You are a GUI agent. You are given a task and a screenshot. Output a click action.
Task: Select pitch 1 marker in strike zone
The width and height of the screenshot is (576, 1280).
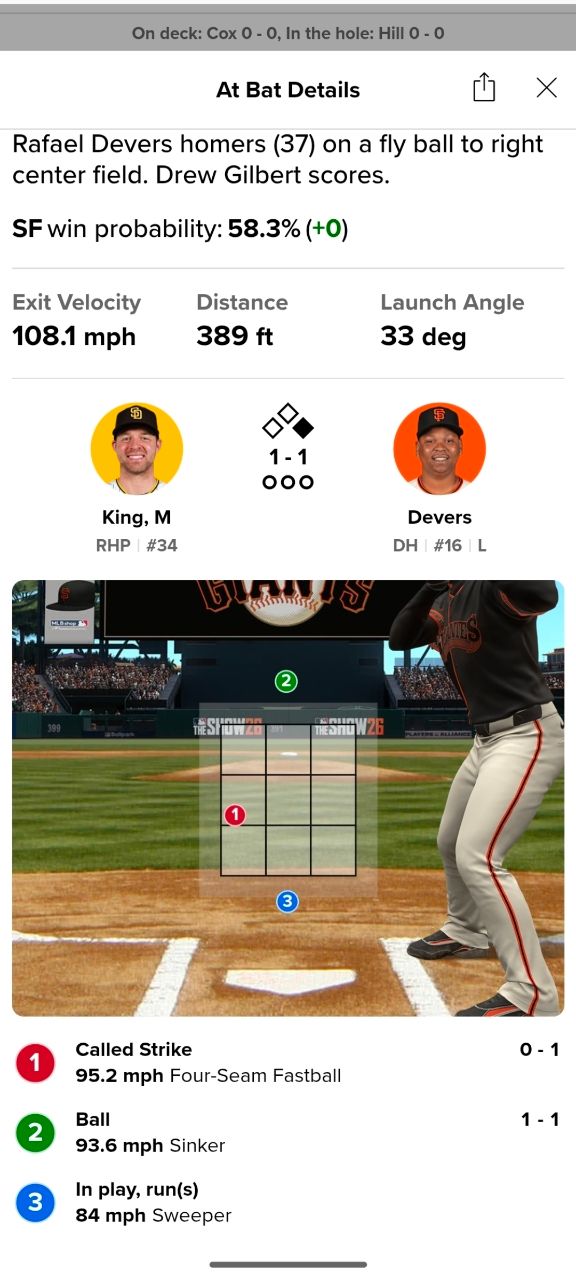[234, 815]
